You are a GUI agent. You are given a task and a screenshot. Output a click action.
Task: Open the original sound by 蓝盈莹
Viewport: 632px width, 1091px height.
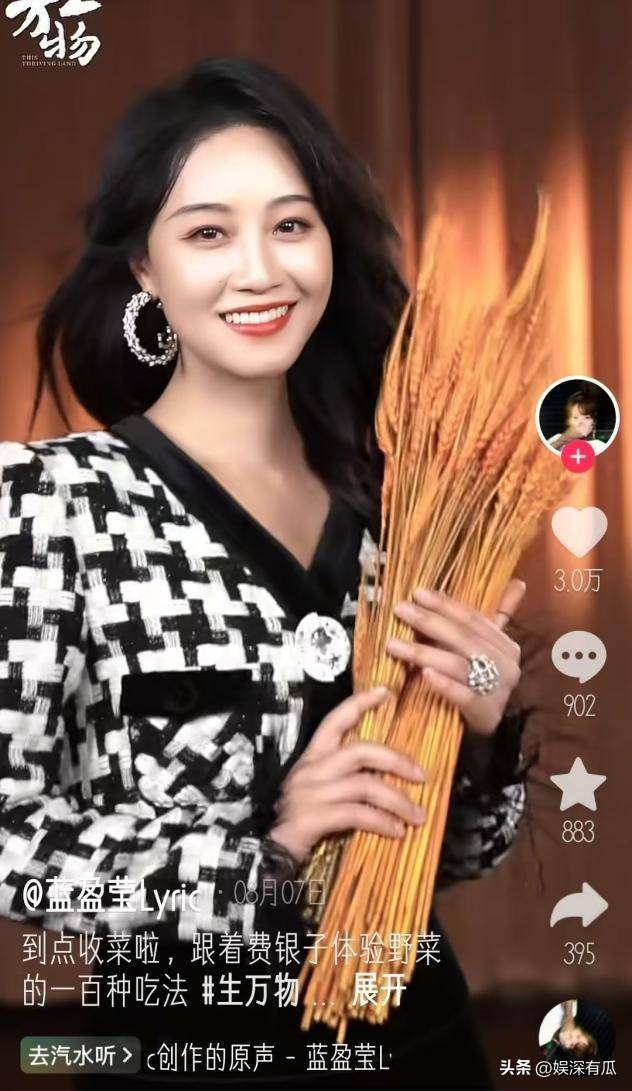[270, 1055]
